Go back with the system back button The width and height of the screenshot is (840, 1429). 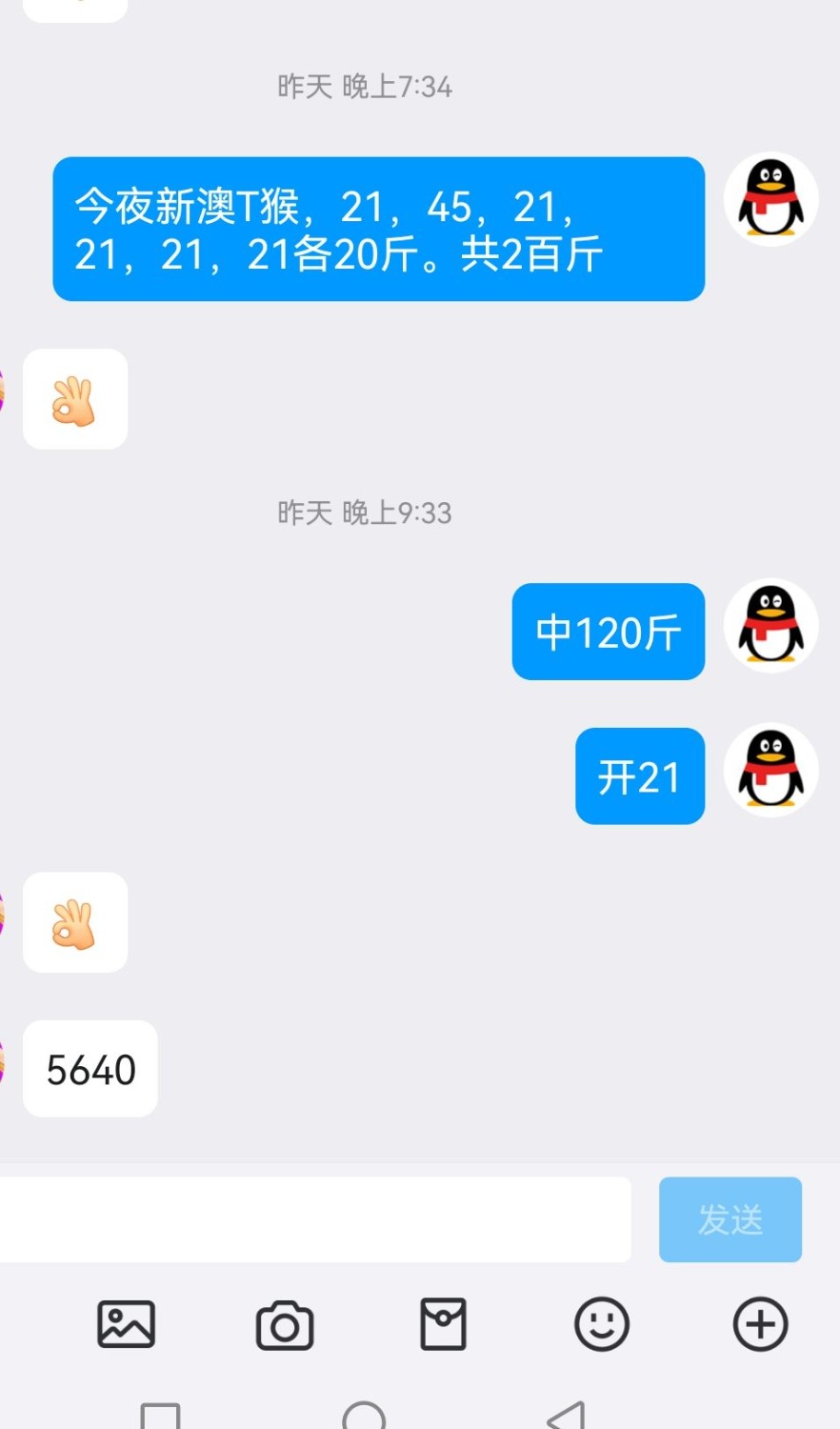[x=567, y=1417]
